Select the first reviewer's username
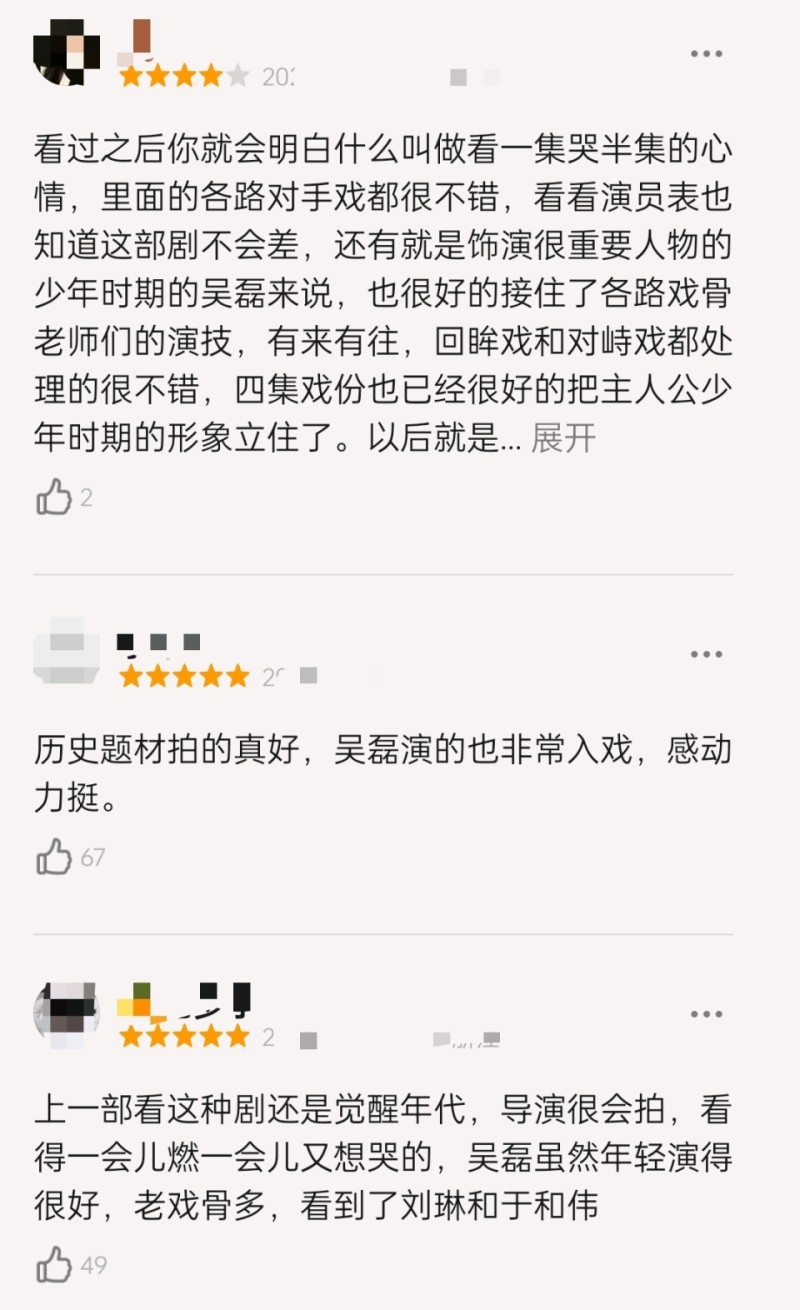 [x=140, y=42]
